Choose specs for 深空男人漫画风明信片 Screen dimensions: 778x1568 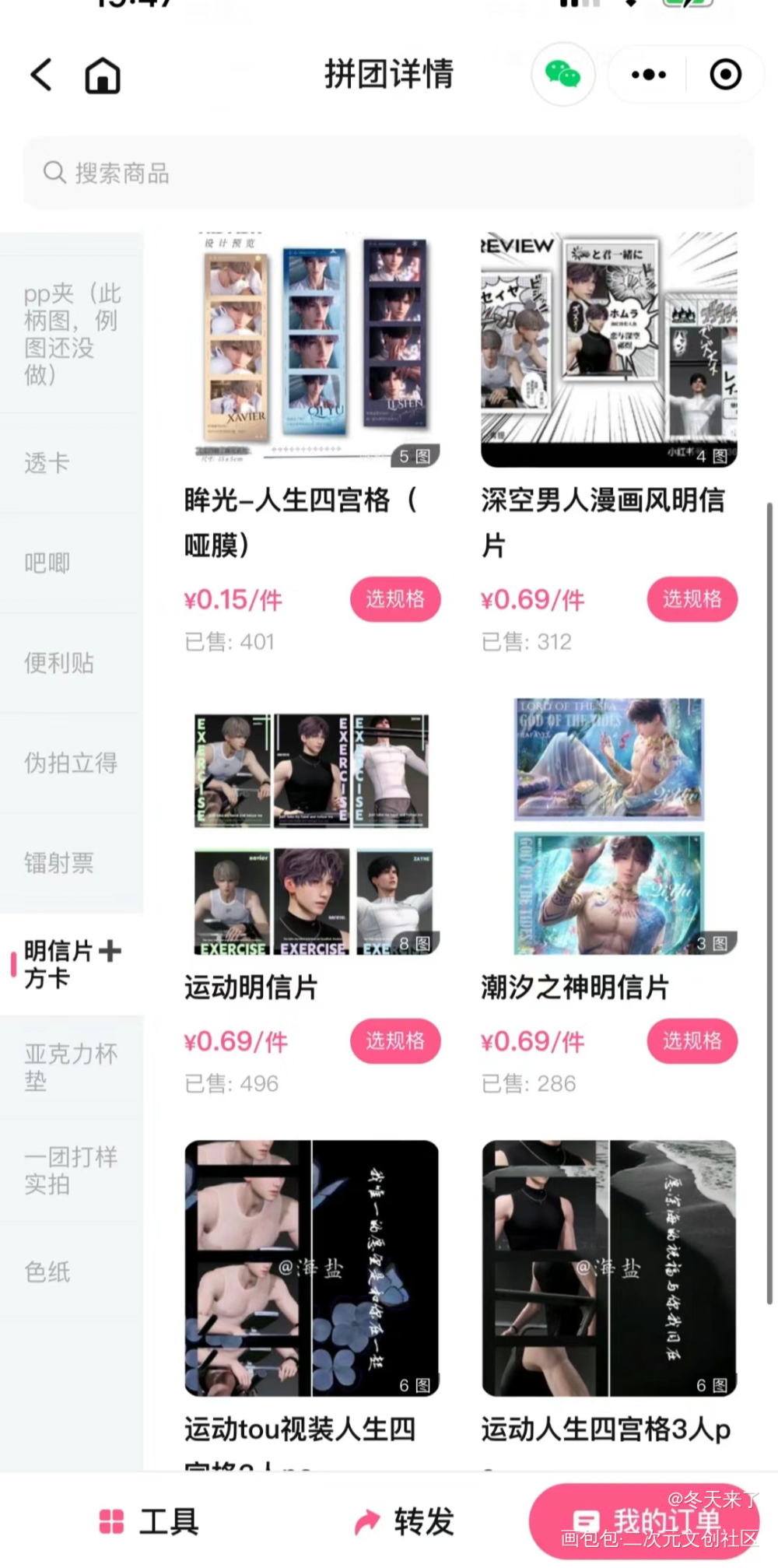692,599
